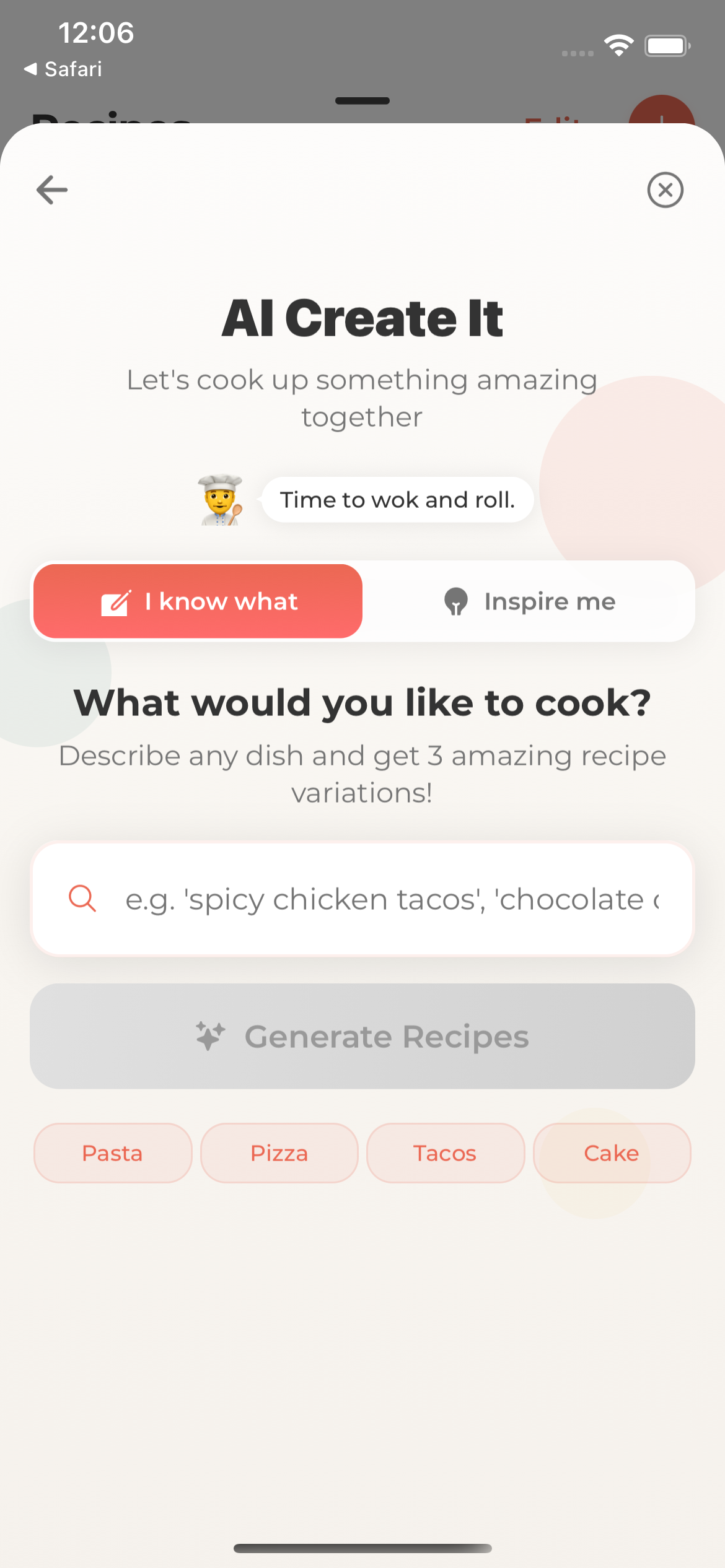Tap the 'Time to wok and roll' speech bubble
This screenshot has height=1568, width=725.
pos(397,500)
